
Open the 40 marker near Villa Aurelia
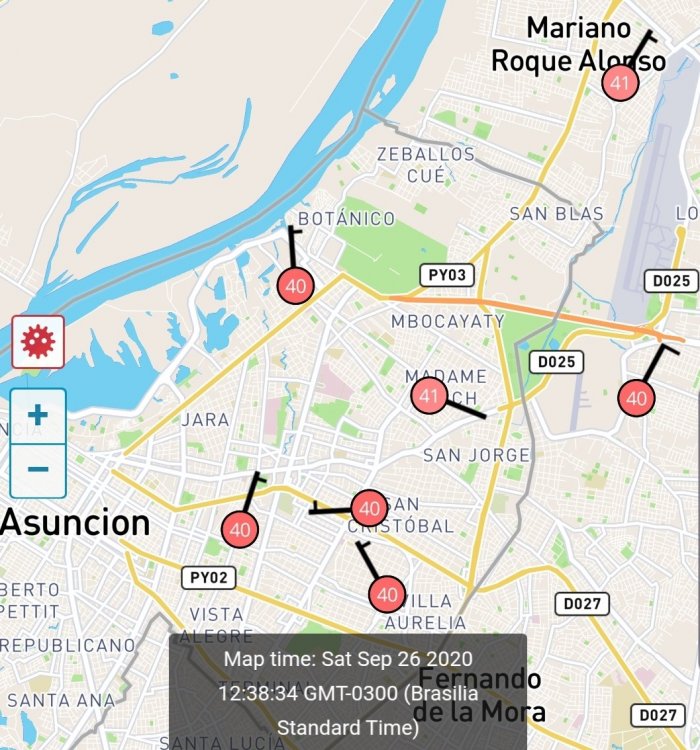(387, 594)
